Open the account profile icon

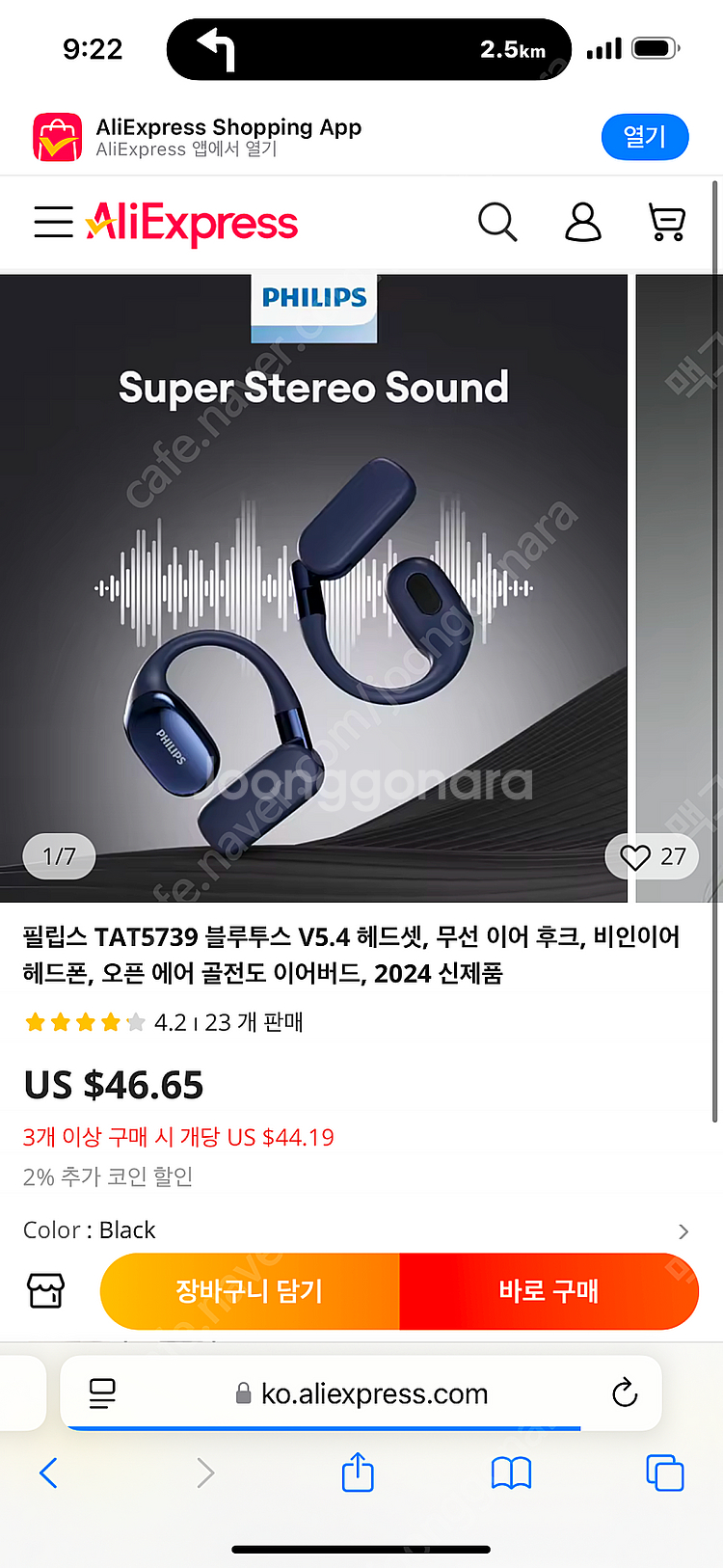pos(582,223)
